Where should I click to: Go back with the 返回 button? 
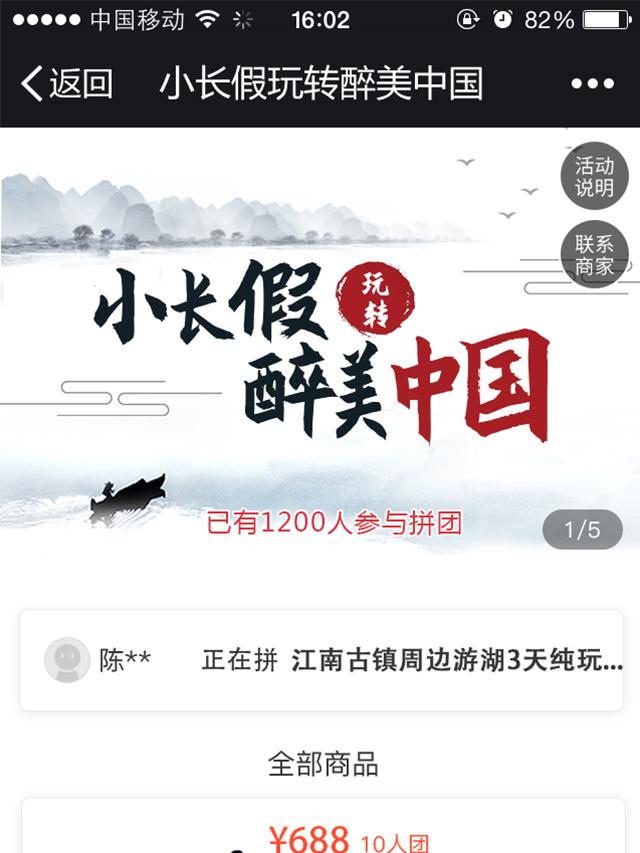(66, 84)
